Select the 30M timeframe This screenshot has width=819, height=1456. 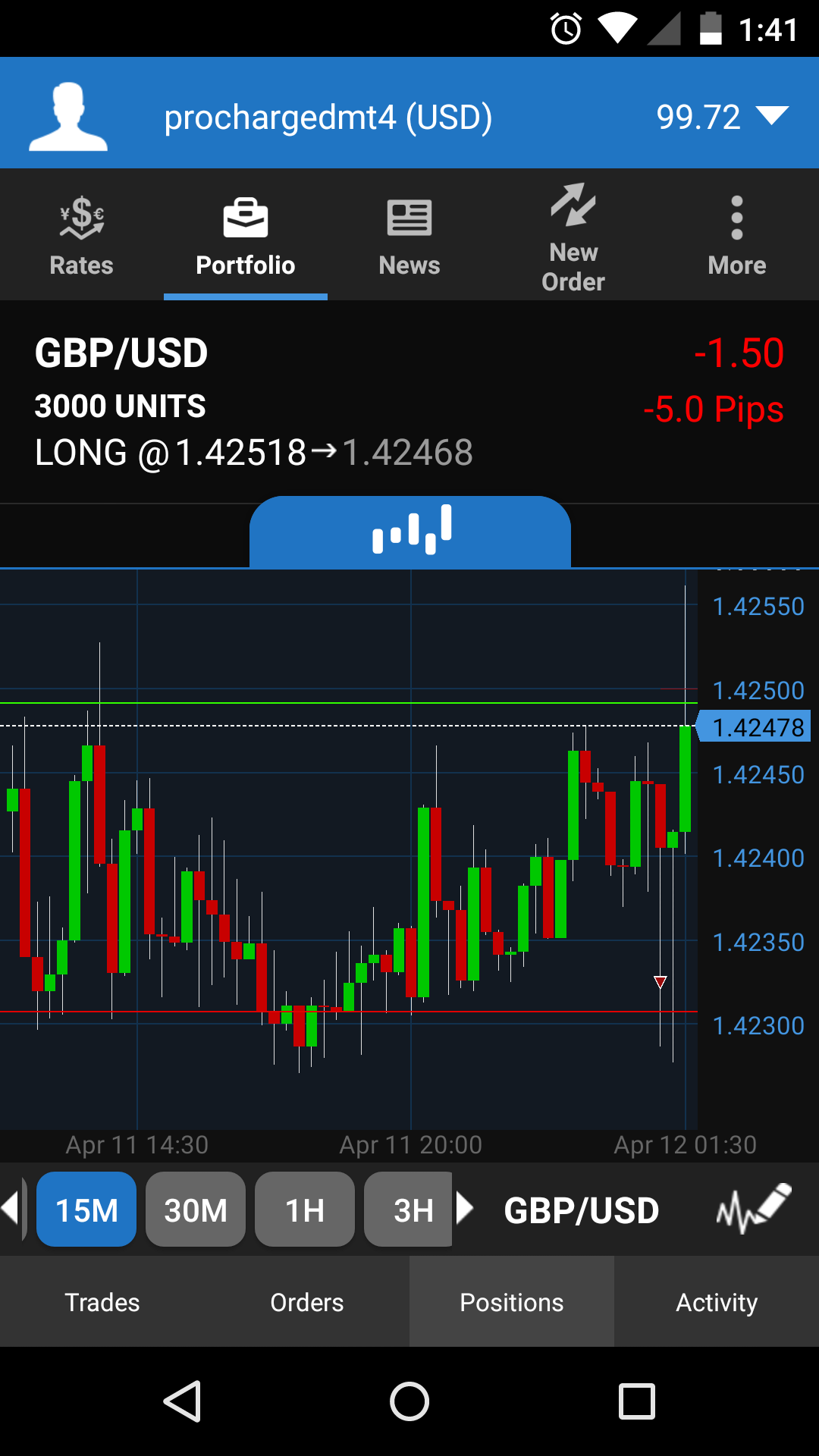tap(196, 1210)
